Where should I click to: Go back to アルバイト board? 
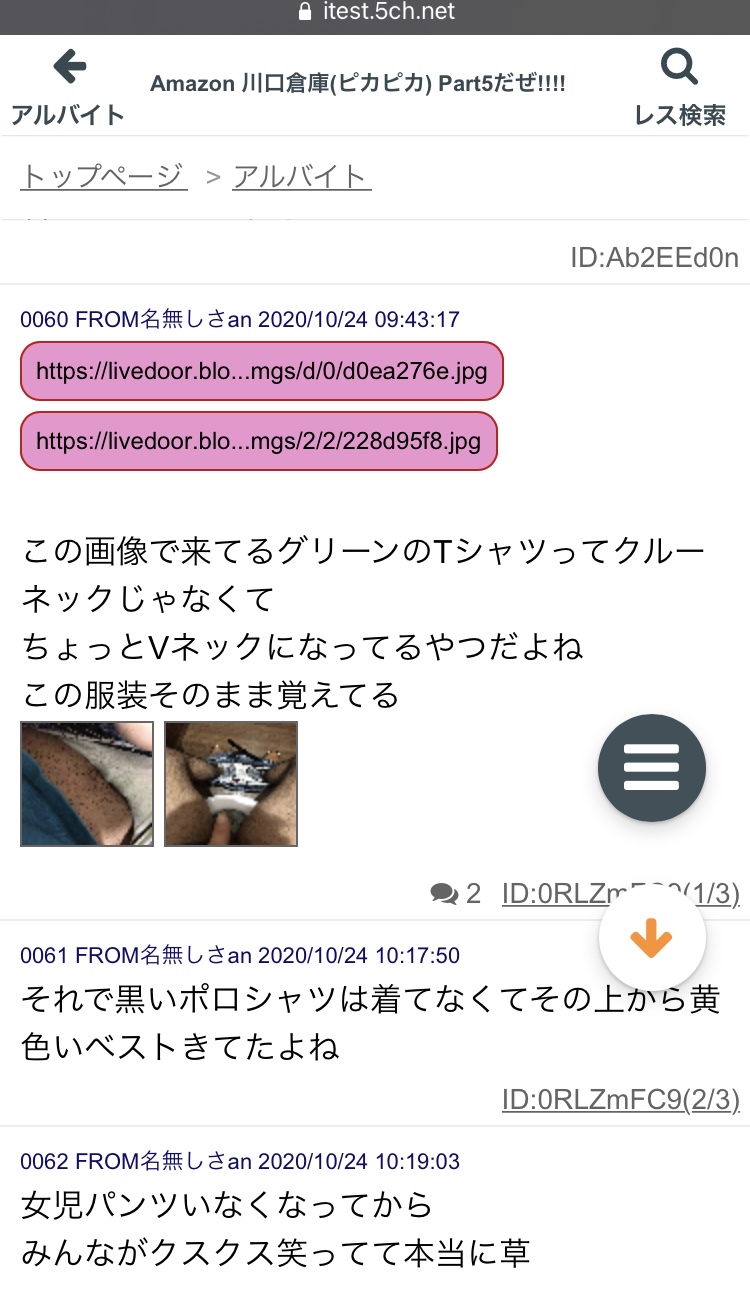click(x=68, y=88)
